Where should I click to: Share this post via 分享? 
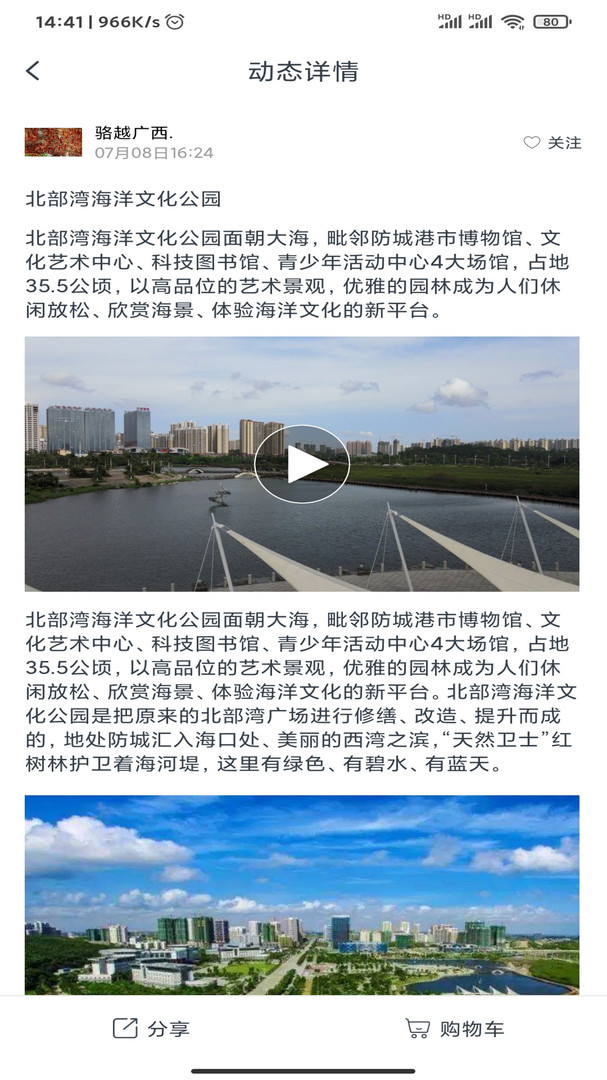pos(152,1029)
